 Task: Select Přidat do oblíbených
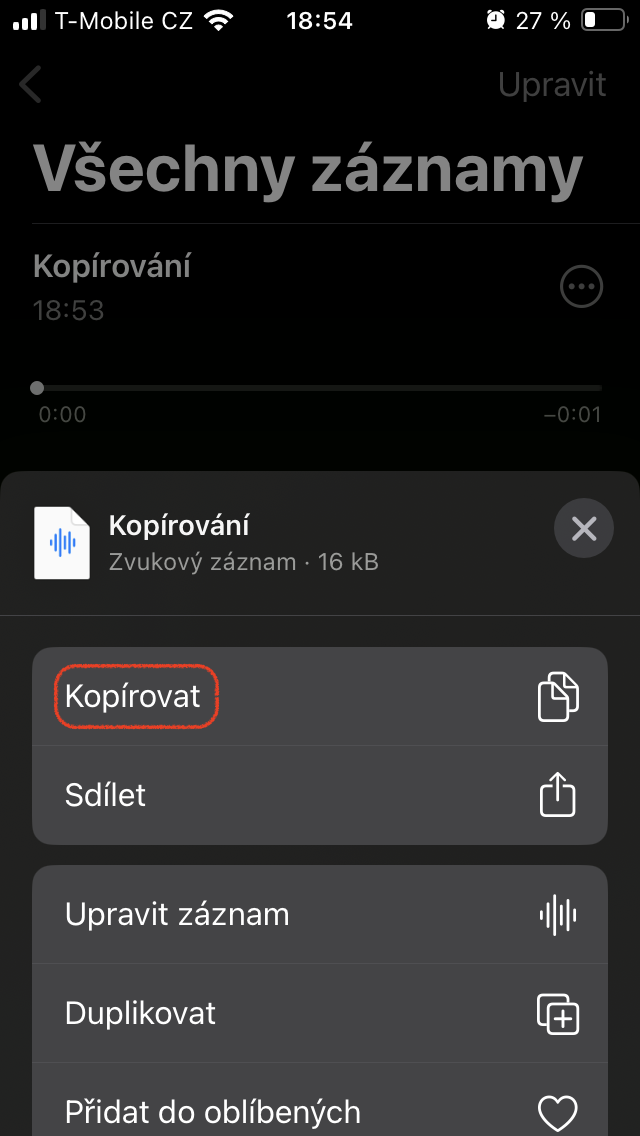pyautogui.click(x=320, y=1110)
